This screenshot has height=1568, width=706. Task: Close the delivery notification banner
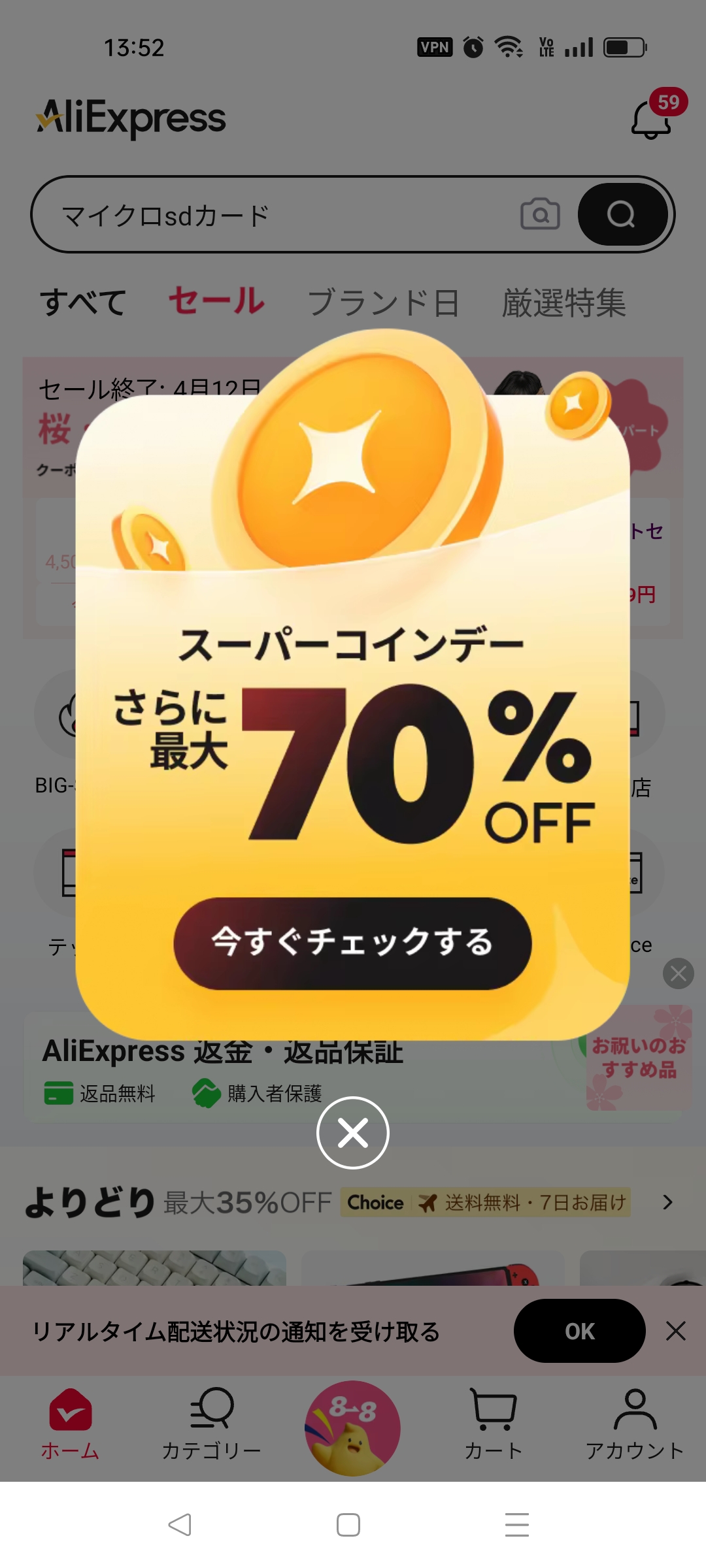point(676,1331)
